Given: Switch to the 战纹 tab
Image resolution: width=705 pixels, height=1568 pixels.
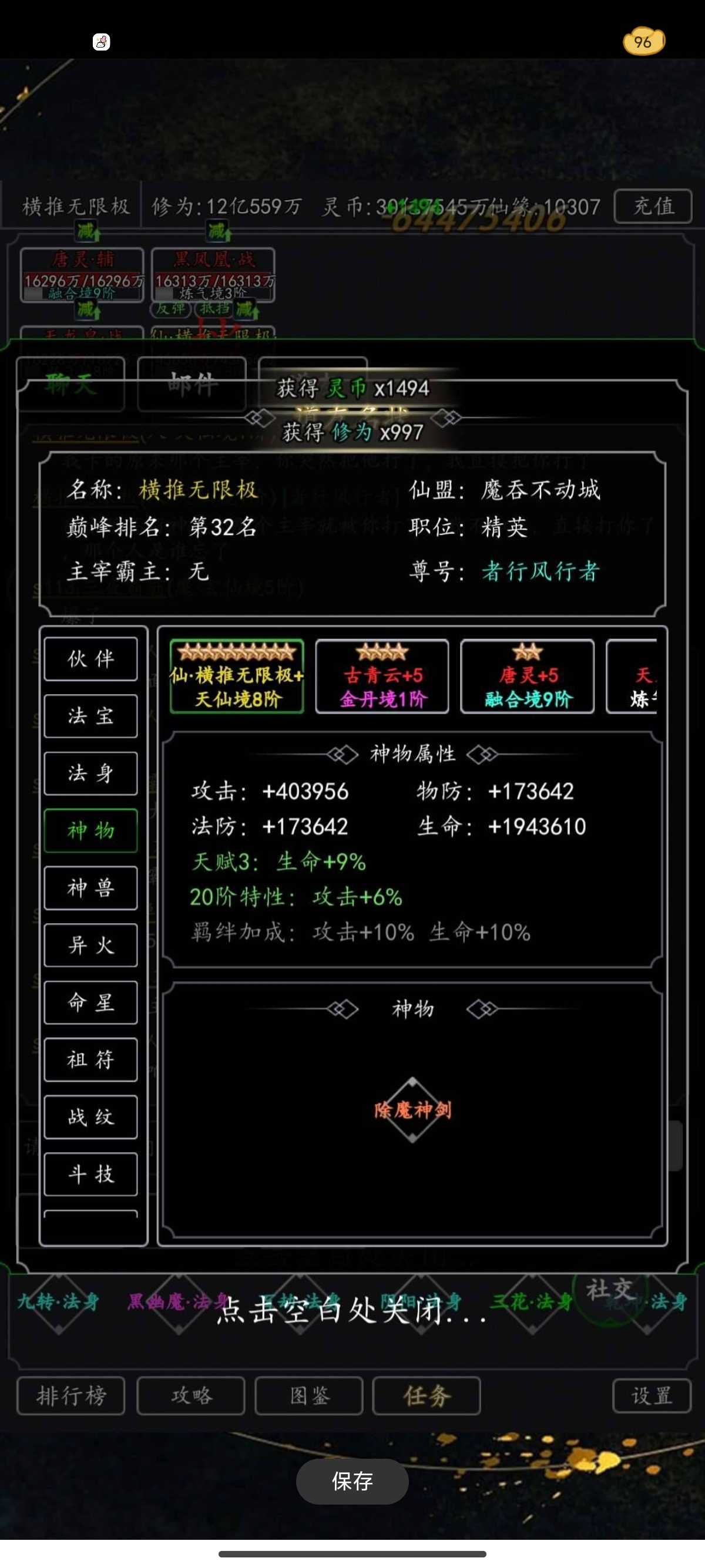Looking at the screenshot, I should [x=90, y=1116].
